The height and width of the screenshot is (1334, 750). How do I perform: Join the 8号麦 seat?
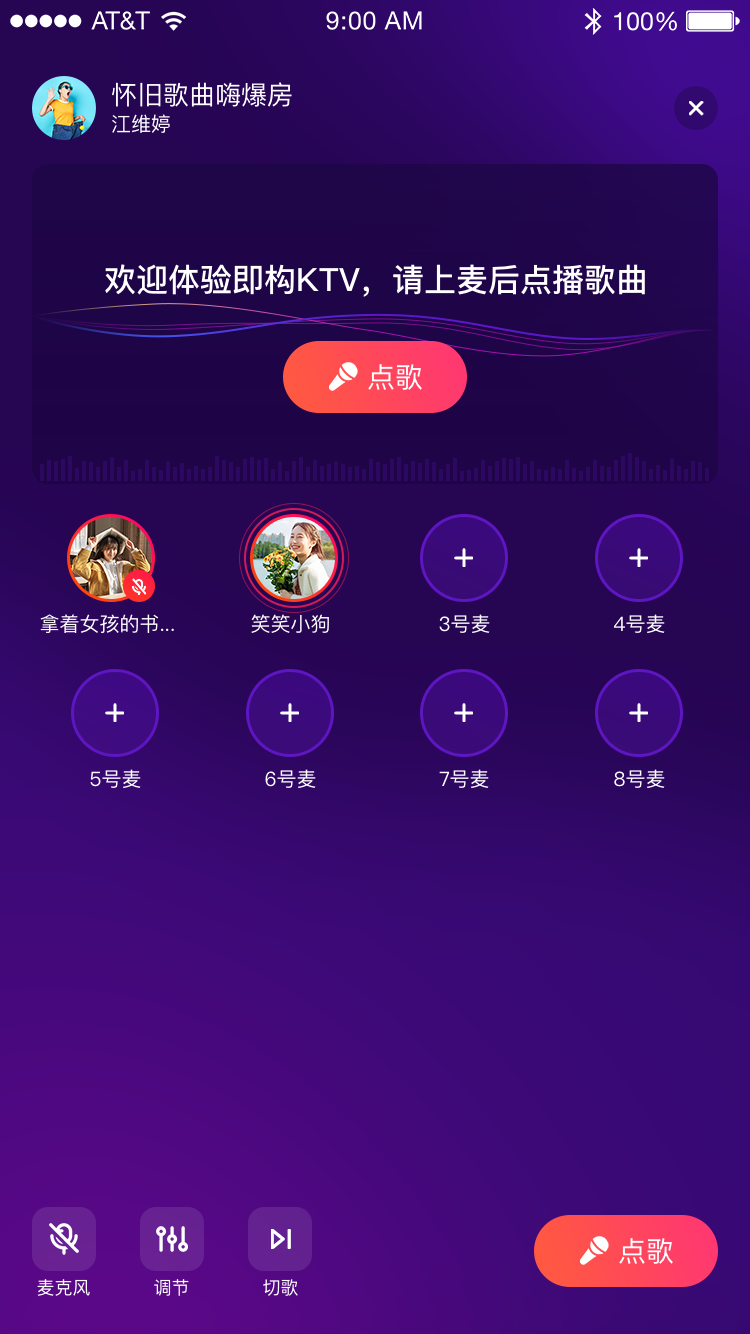[639, 713]
